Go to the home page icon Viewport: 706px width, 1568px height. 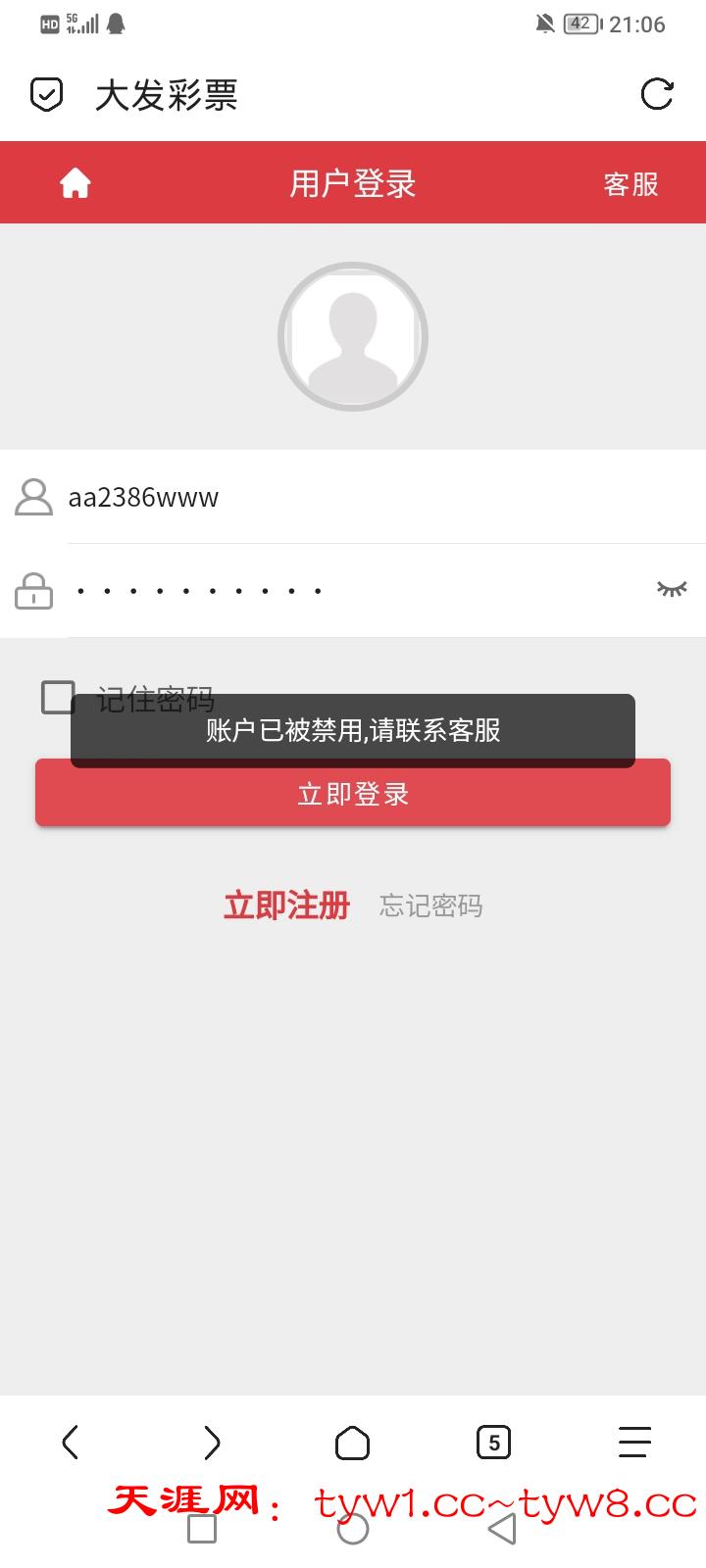click(x=76, y=183)
